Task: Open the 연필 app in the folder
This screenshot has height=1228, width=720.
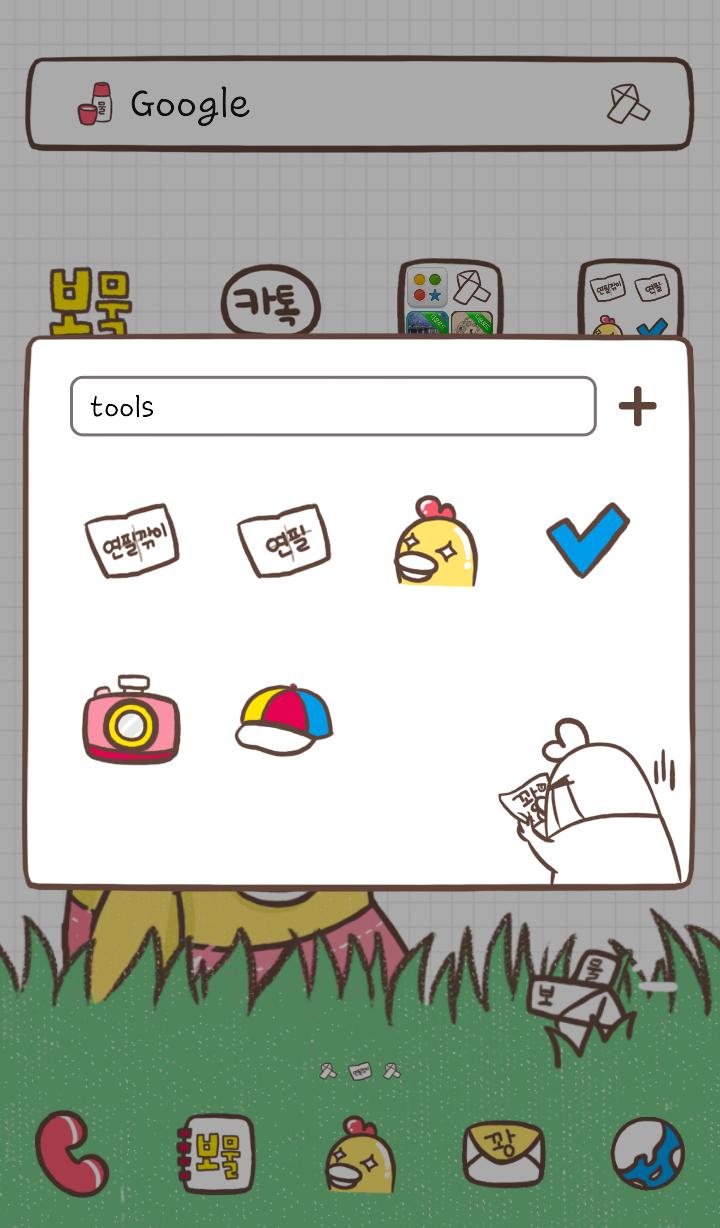Action: coord(284,541)
